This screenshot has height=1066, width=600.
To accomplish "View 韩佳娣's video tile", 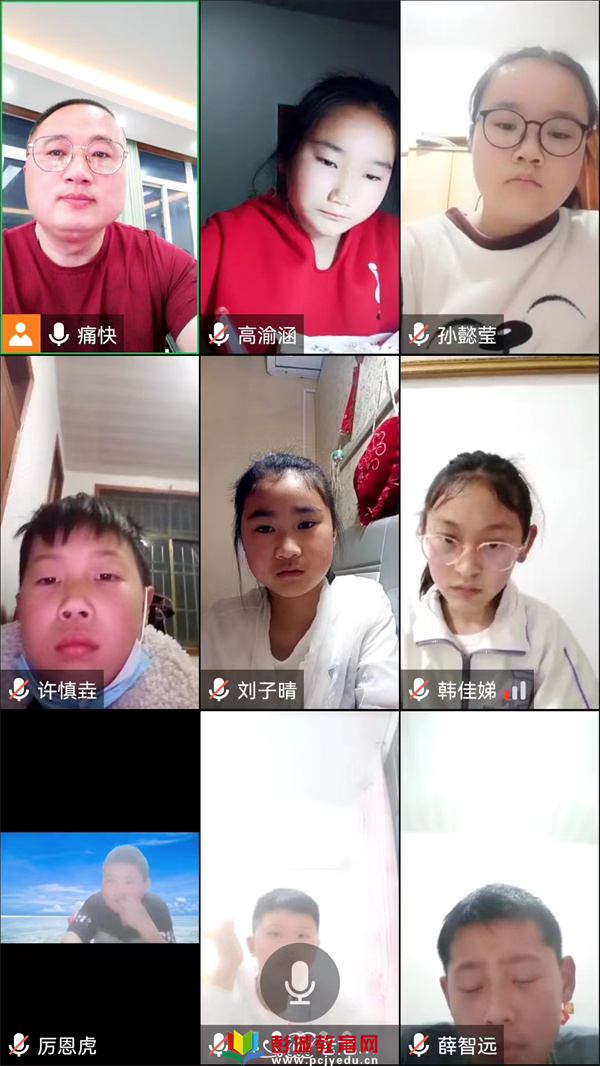I will pyautogui.click(x=500, y=530).
